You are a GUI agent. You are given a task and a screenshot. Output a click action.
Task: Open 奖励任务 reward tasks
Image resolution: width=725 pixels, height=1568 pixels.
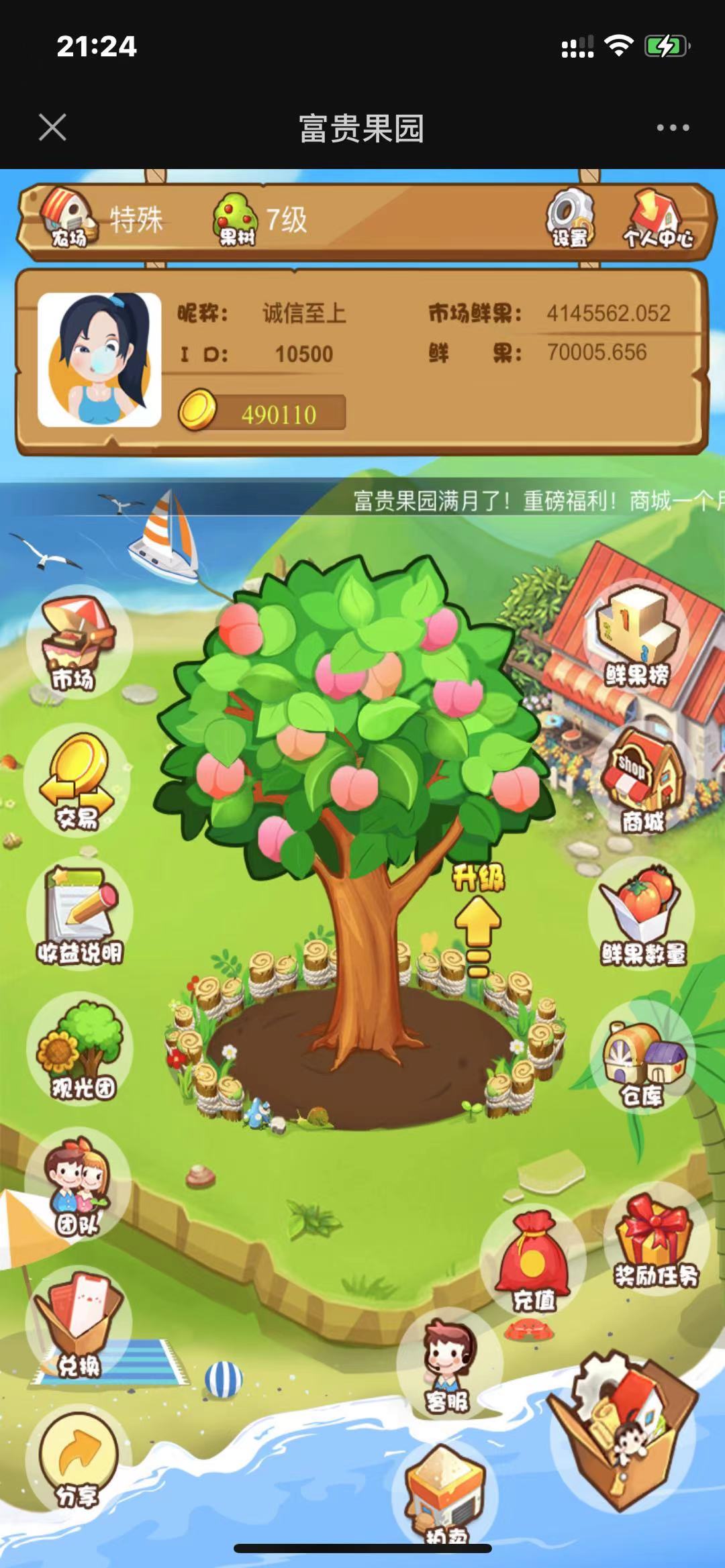tap(656, 1241)
